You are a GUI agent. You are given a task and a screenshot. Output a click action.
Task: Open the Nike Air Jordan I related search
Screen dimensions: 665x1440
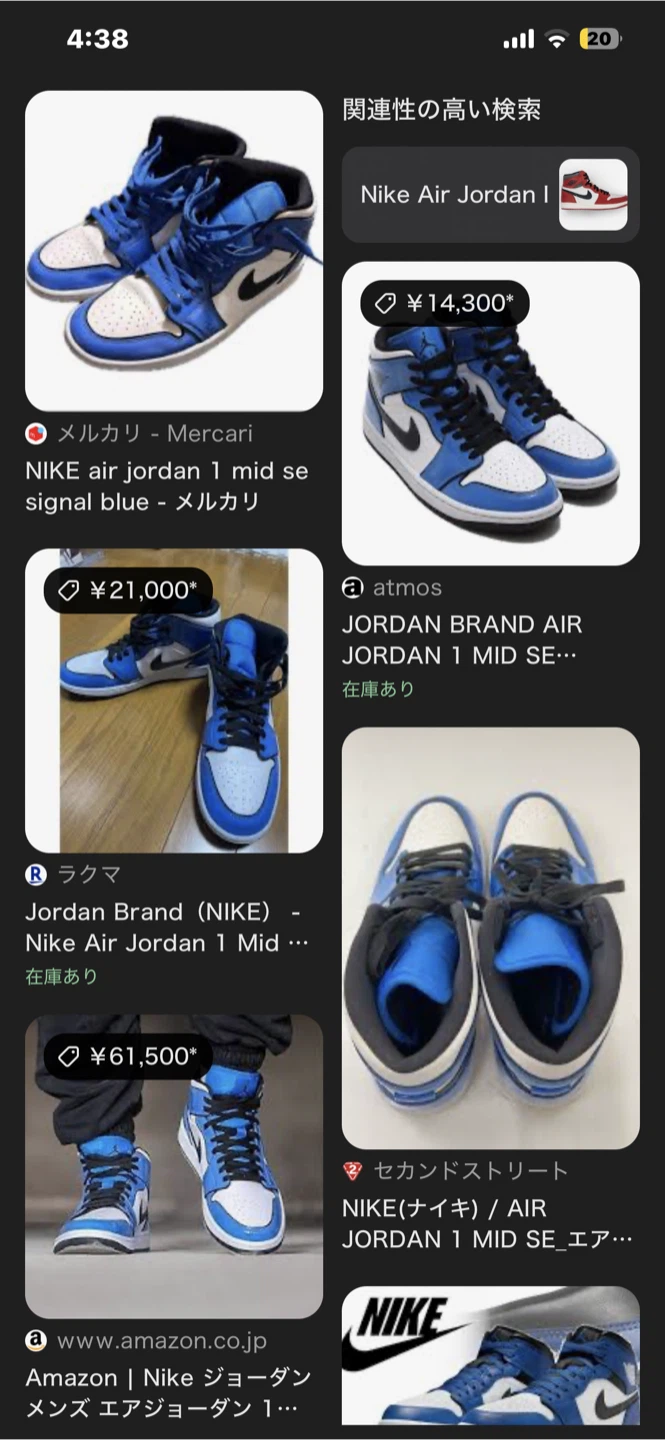490,195
